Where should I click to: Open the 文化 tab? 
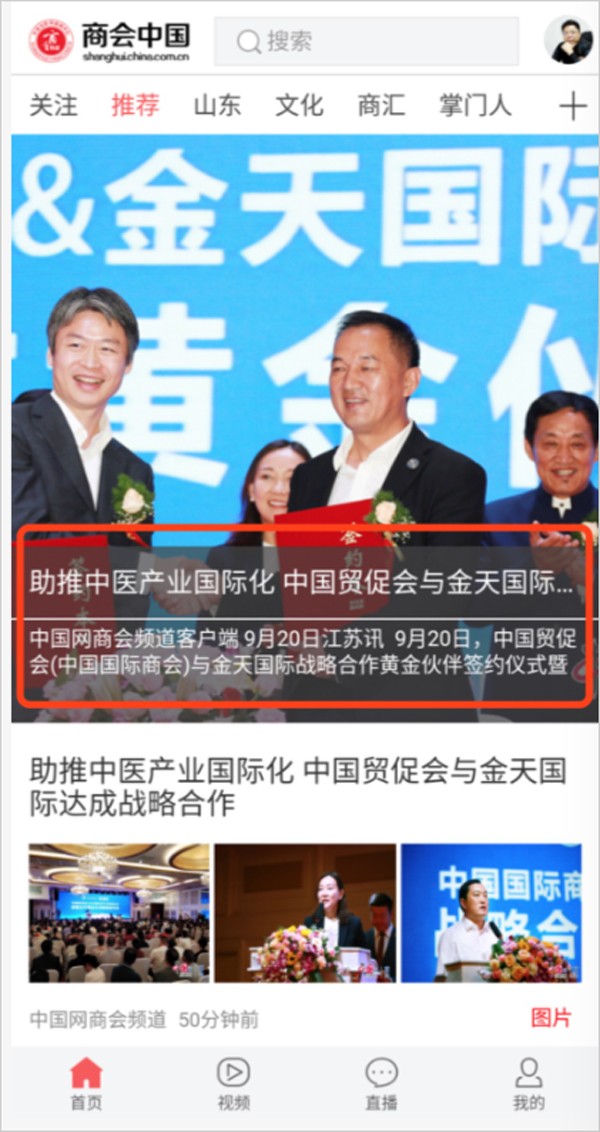(299, 105)
